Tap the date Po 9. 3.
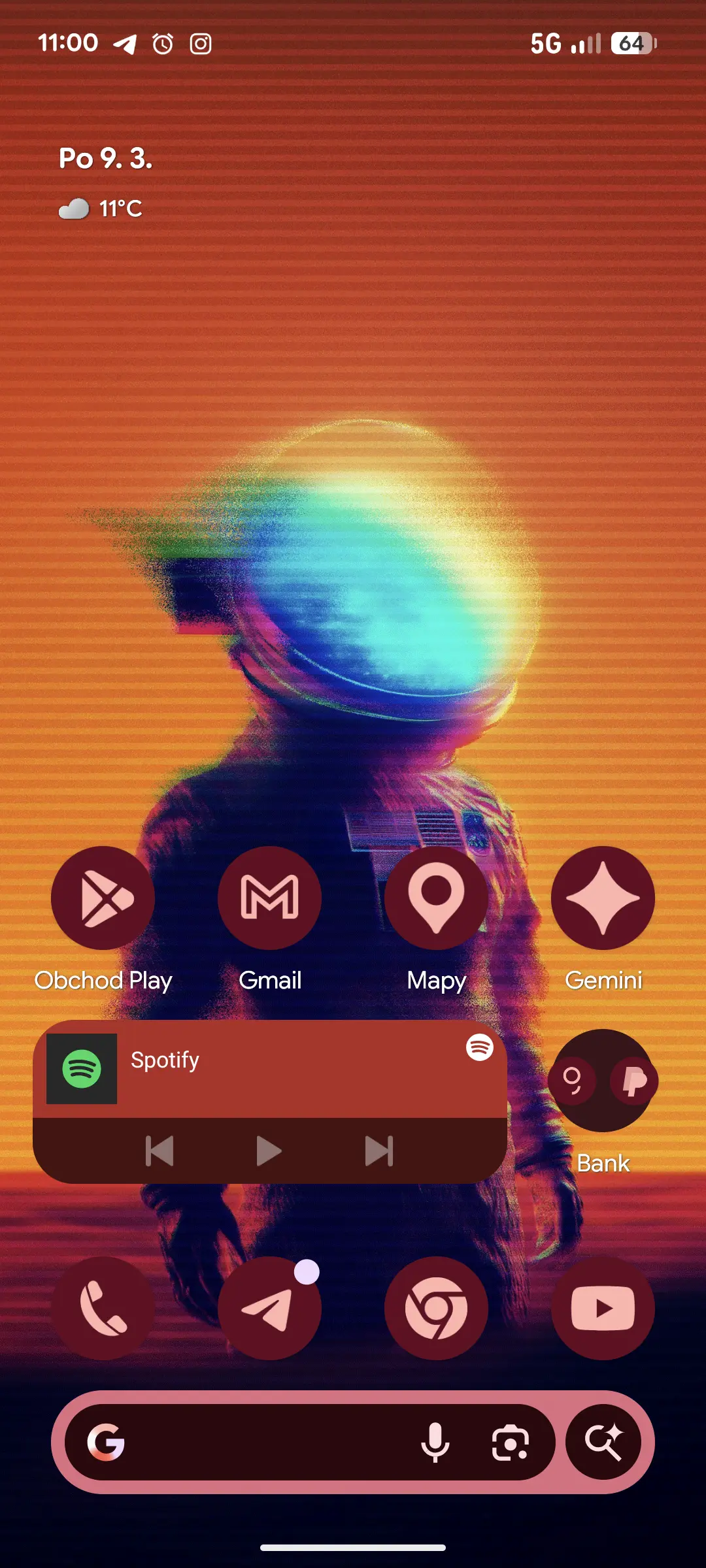This screenshot has width=706, height=1568. click(106, 159)
